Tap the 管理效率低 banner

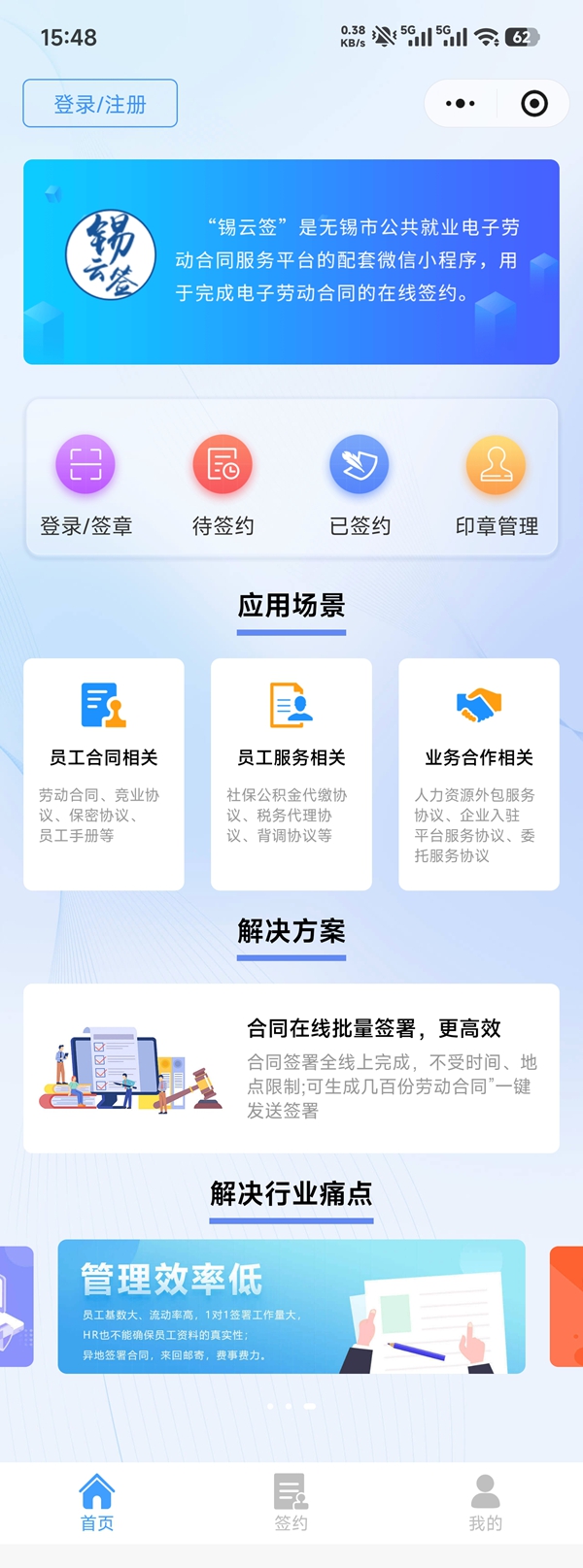pos(291,1306)
